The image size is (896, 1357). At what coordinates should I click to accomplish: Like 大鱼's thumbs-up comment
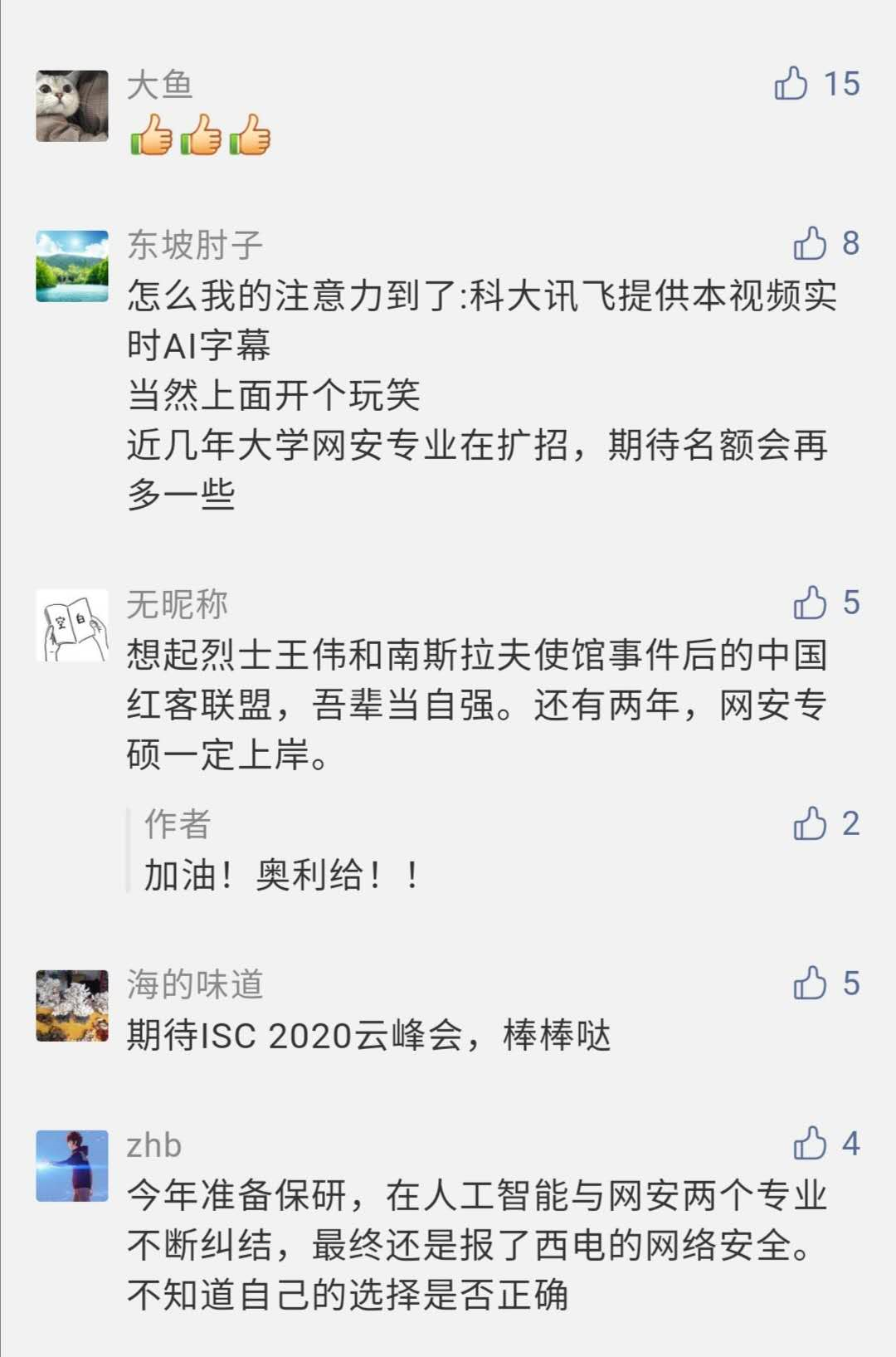point(791,84)
